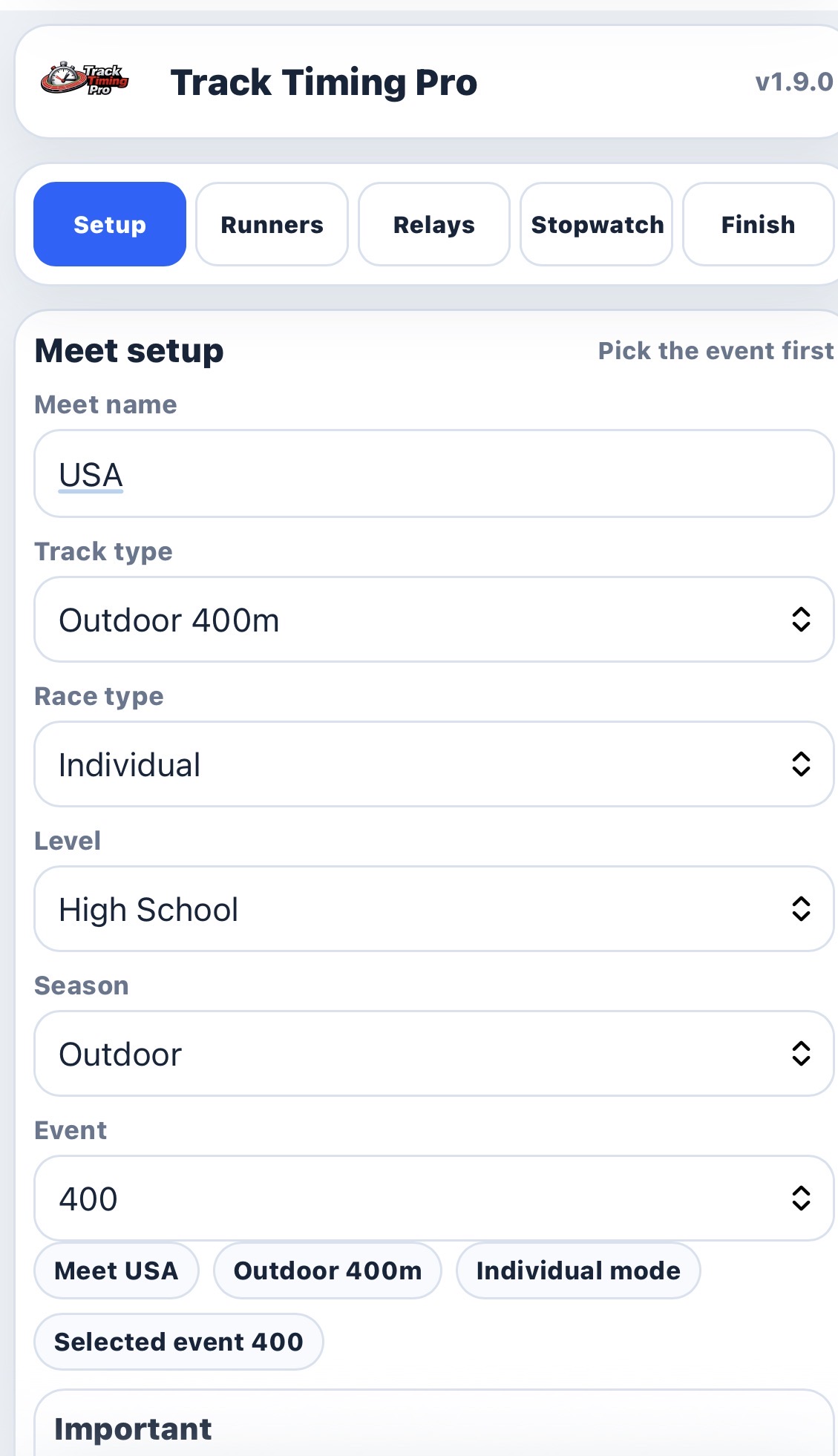
Task: Select the Selected event 400 chip
Action: coord(178,1342)
